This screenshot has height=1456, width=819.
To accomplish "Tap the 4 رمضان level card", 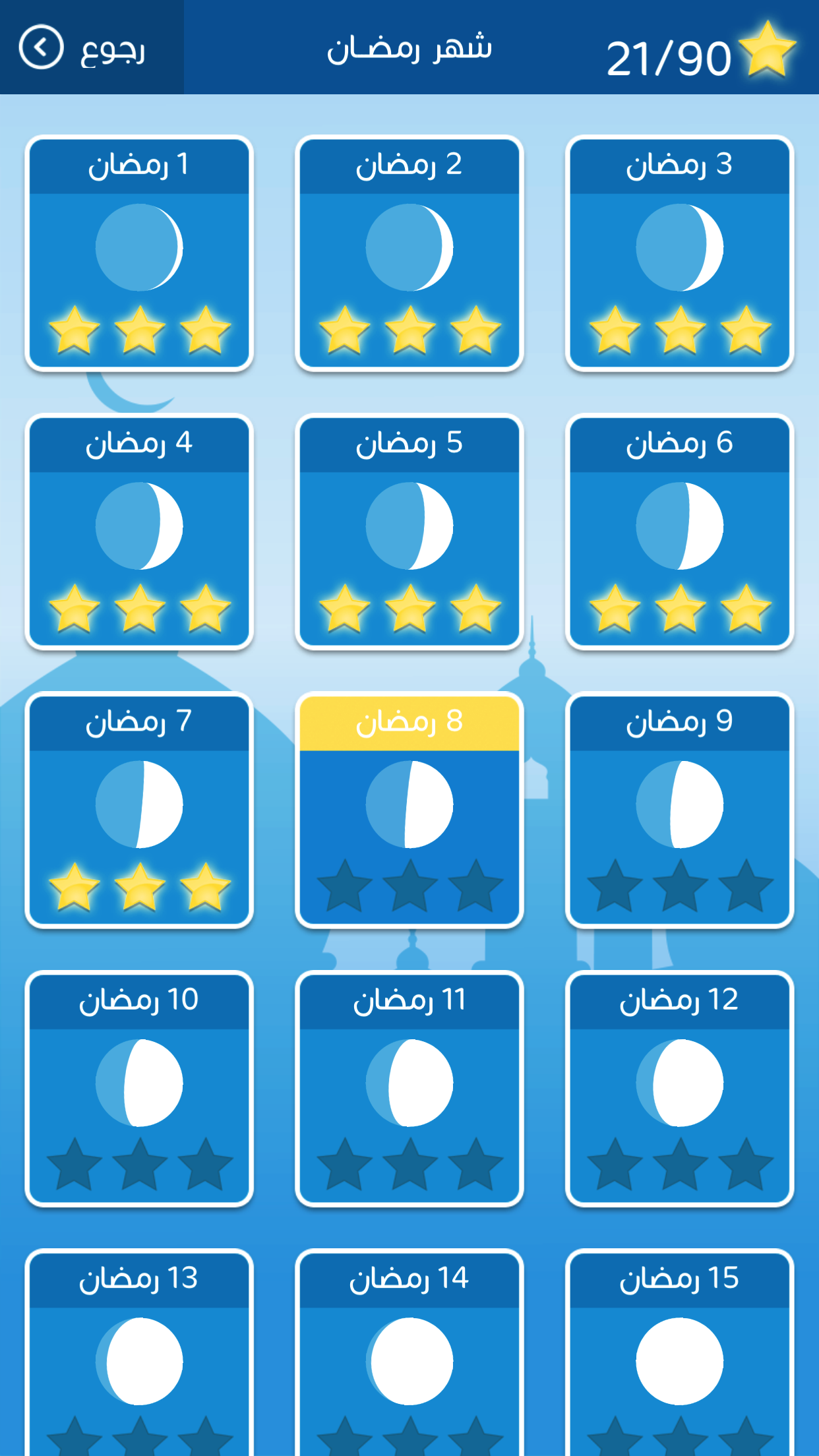I will point(139,531).
